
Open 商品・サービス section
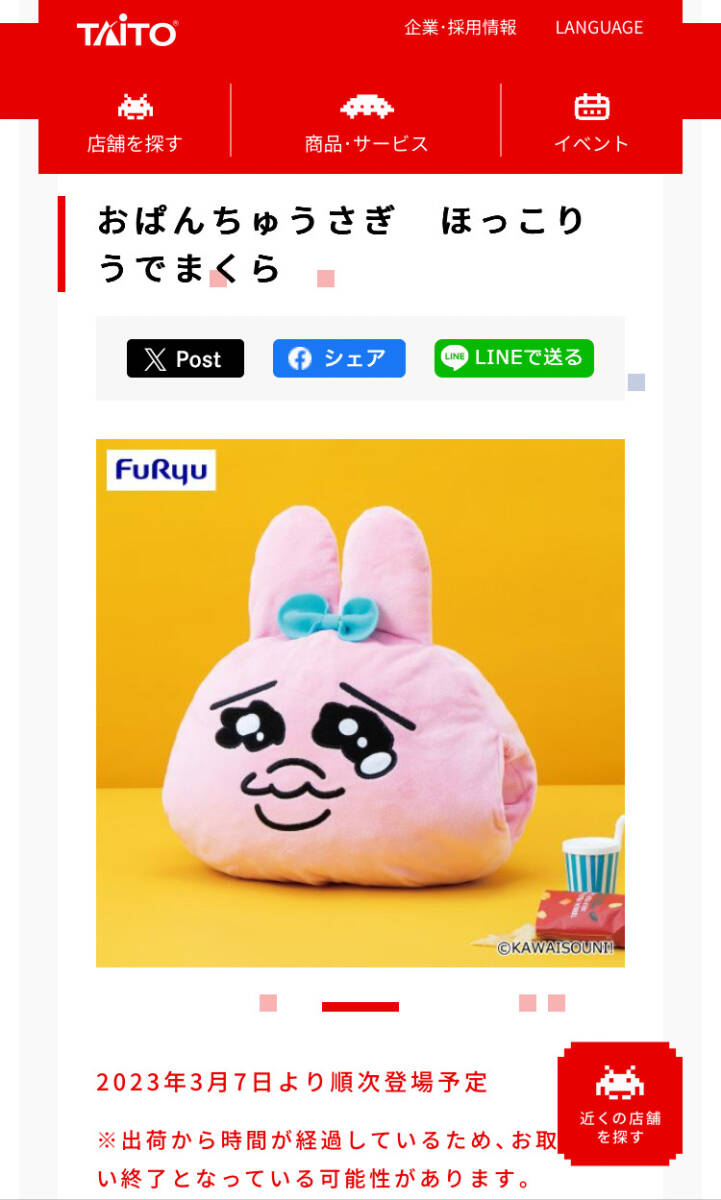[x=367, y=122]
